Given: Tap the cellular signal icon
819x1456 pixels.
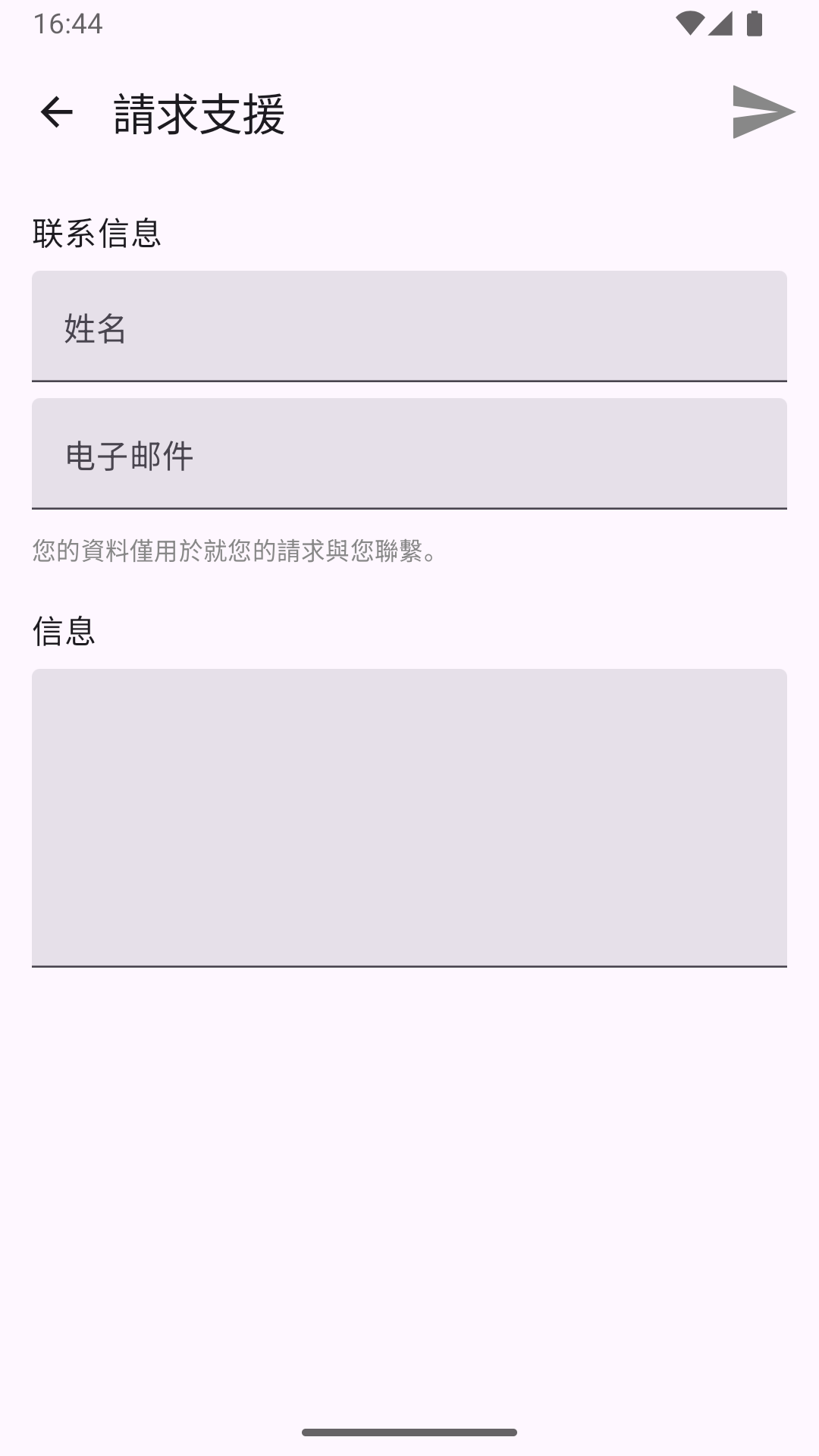Looking at the screenshot, I should point(720,22).
